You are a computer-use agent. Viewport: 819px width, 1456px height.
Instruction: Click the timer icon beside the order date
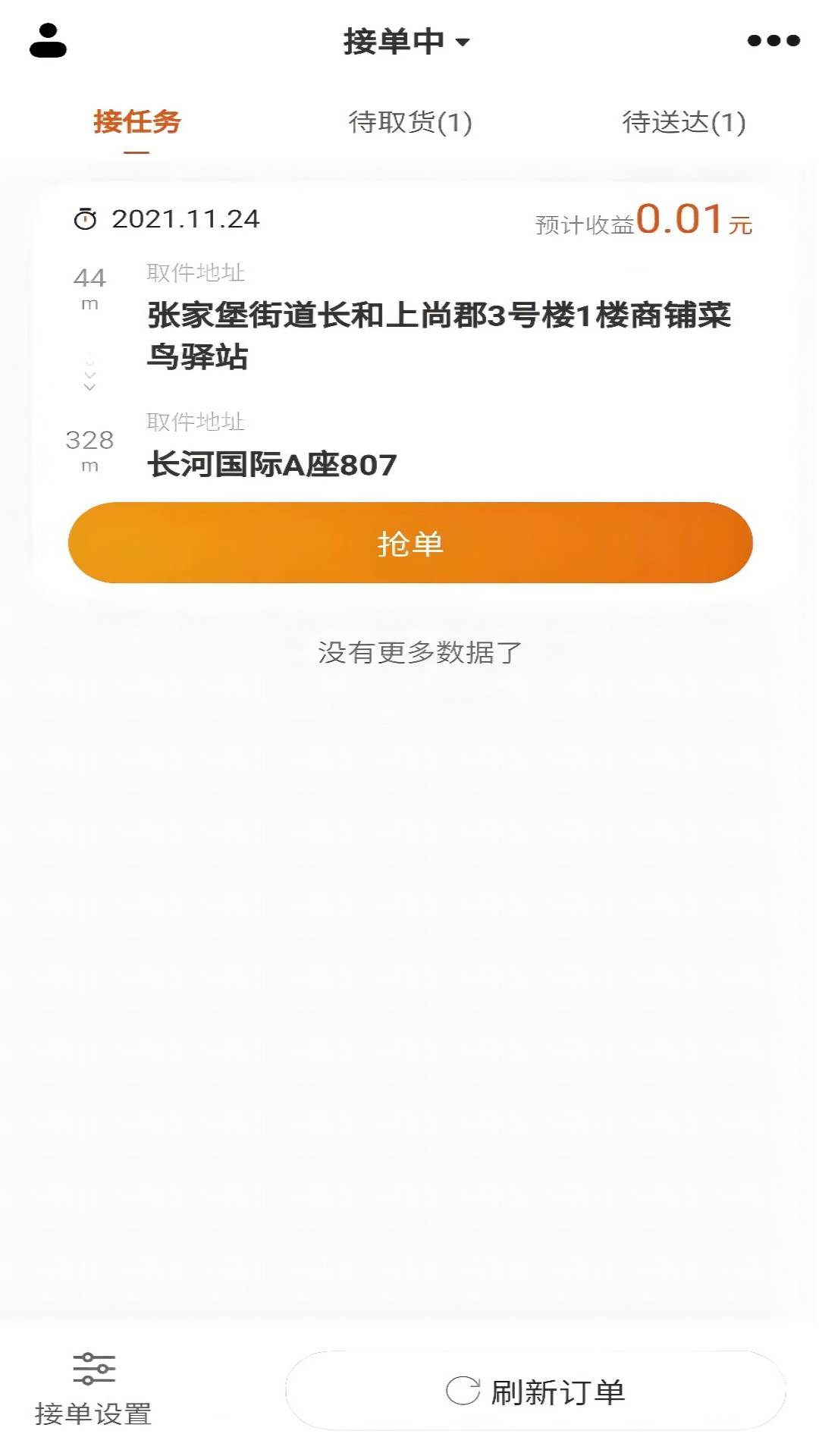(x=86, y=220)
